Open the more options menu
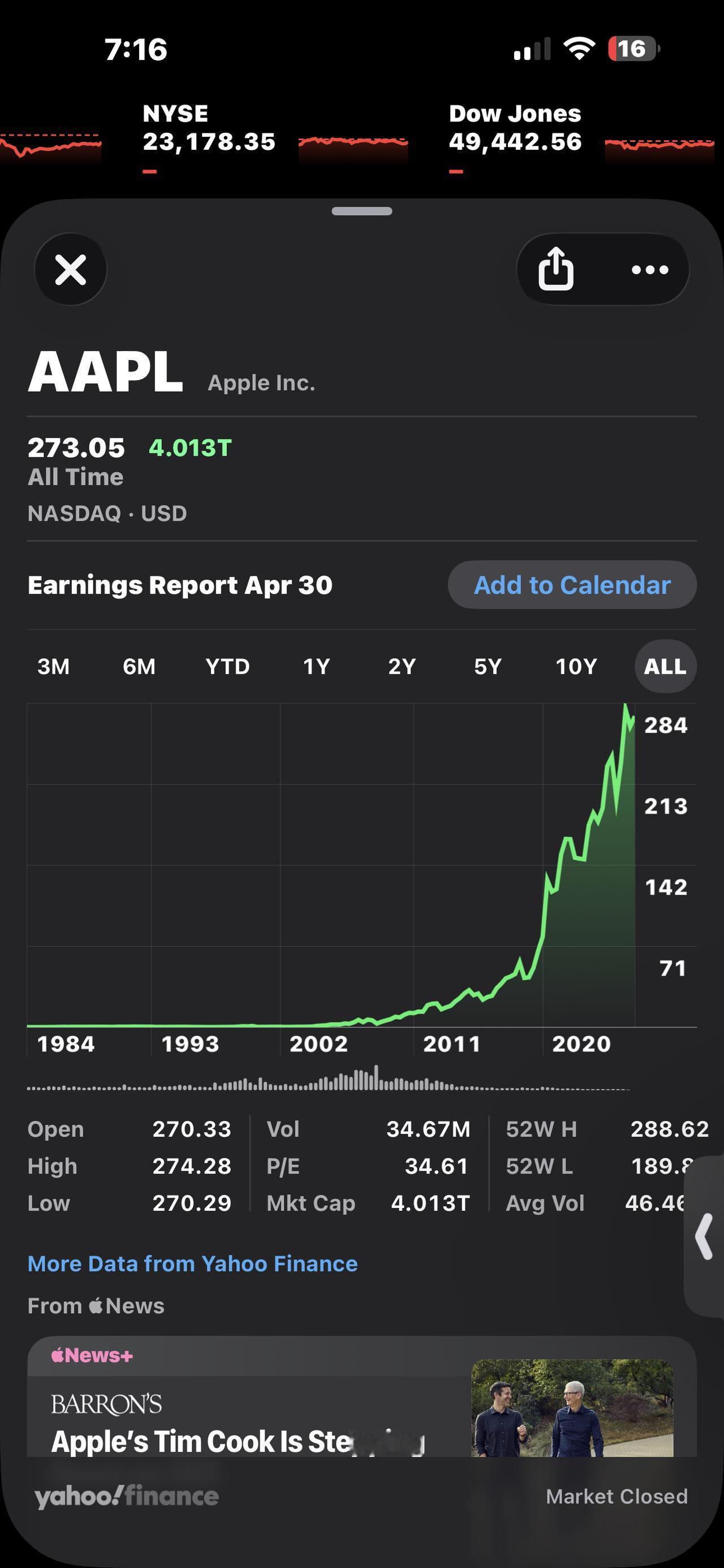724x1568 pixels. 650,269
